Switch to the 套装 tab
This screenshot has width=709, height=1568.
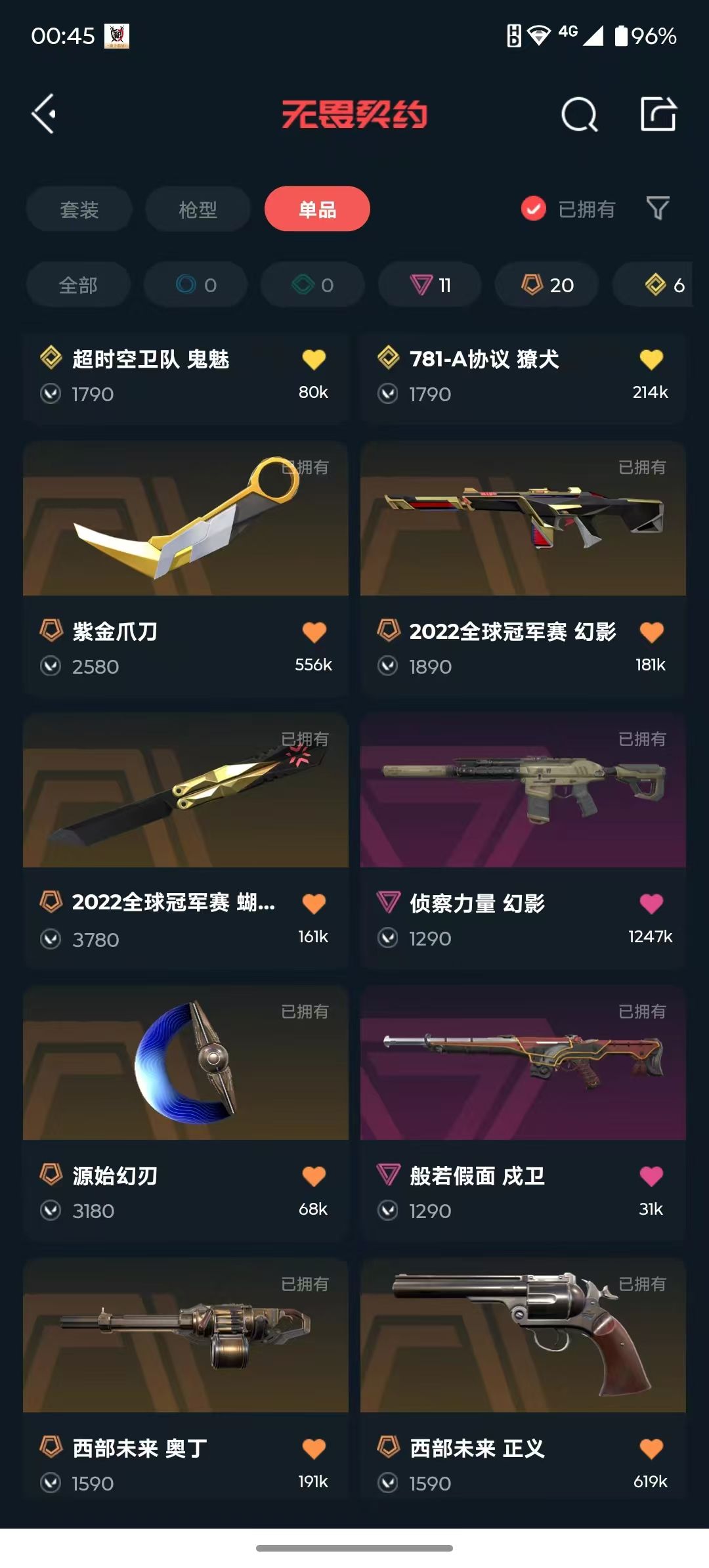tap(79, 209)
